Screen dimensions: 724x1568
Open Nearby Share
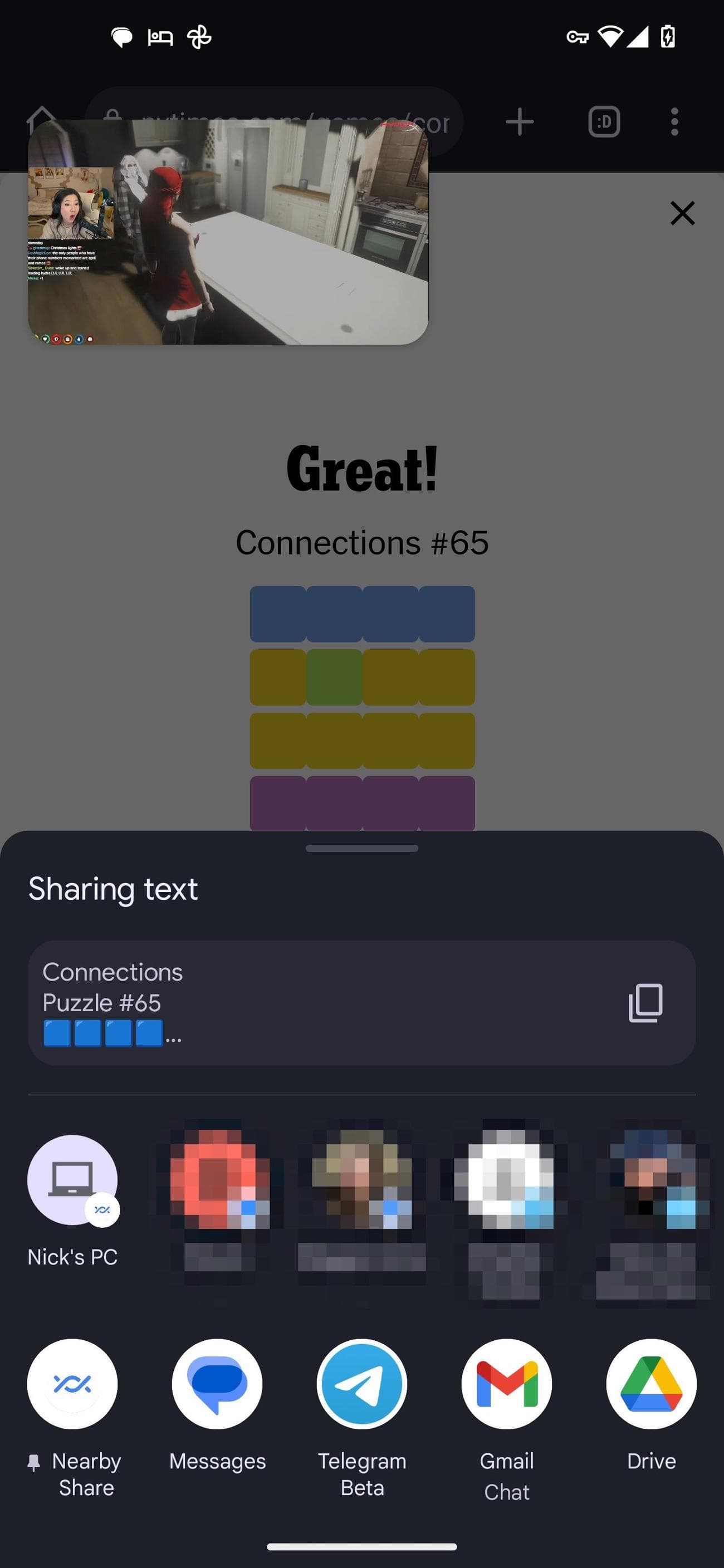[72, 1384]
